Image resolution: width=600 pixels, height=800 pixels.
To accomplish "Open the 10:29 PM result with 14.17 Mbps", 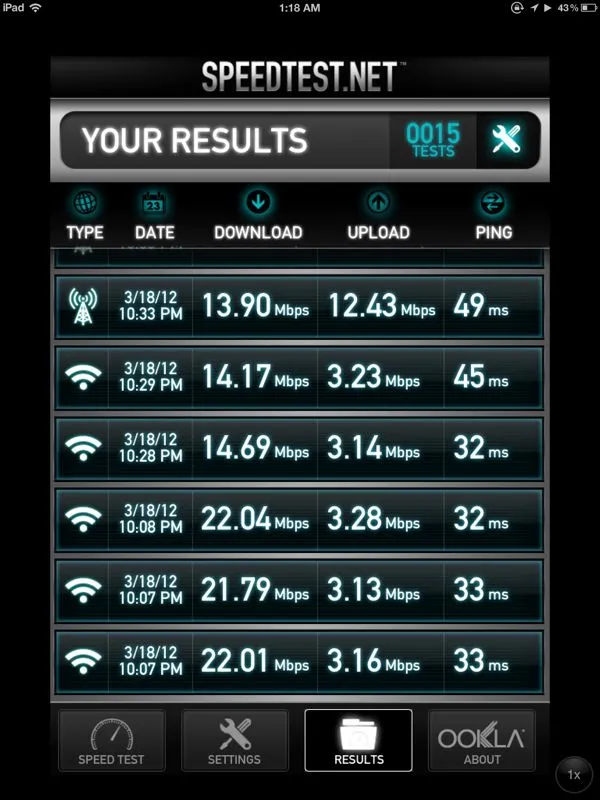I will 298,378.
